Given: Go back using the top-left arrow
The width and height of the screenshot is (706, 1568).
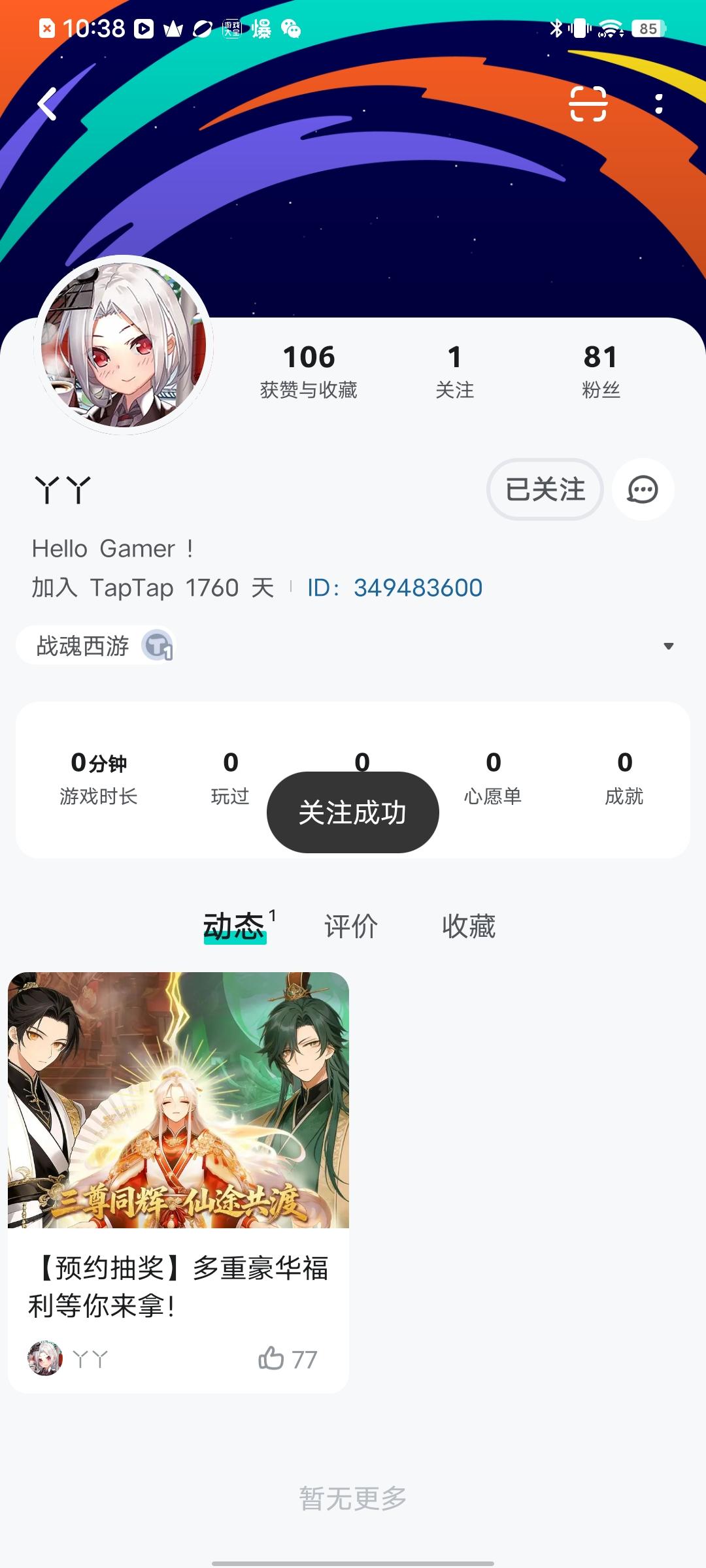Looking at the screenshot, I should pos(47,104).
